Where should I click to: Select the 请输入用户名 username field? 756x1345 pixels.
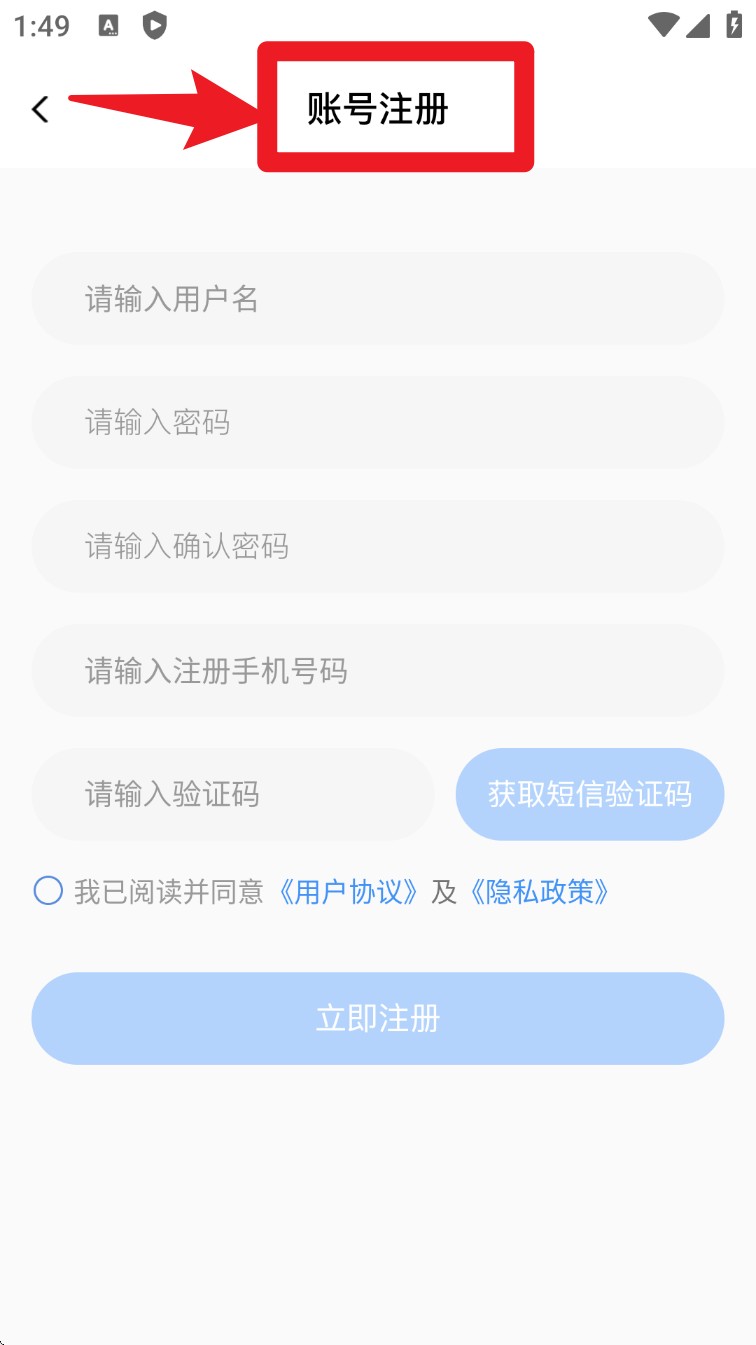point(378,298)
